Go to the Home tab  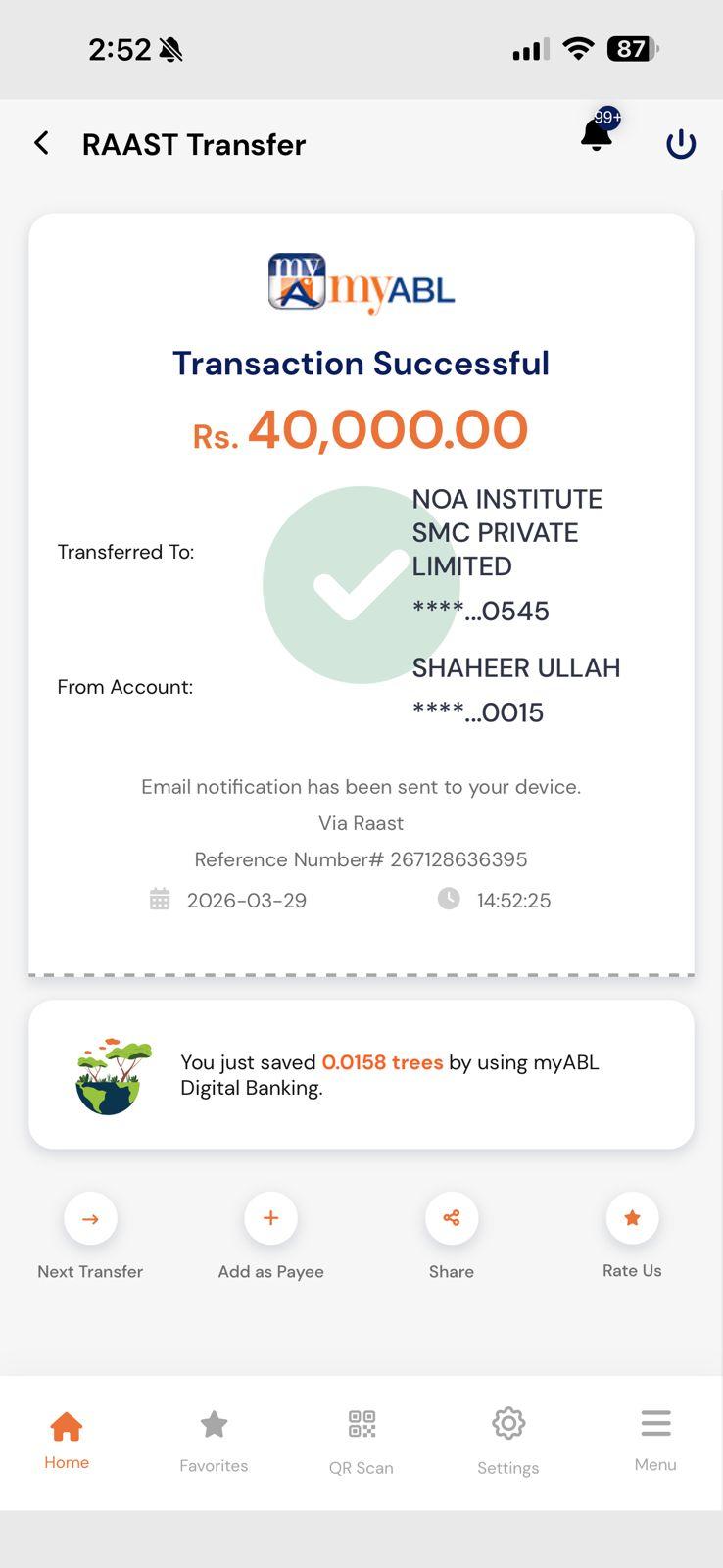click(67, 1439)
